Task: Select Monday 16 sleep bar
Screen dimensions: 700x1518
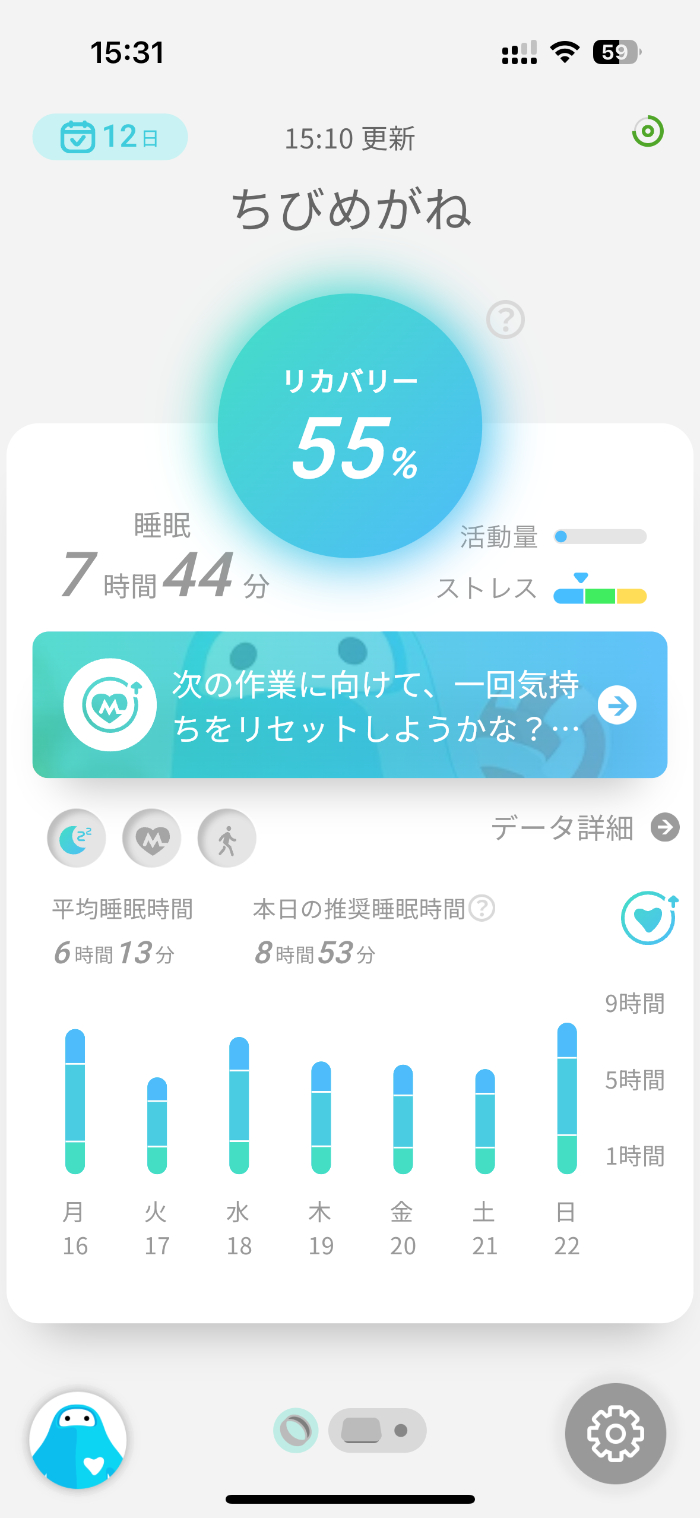Action: pos(75,1101)
